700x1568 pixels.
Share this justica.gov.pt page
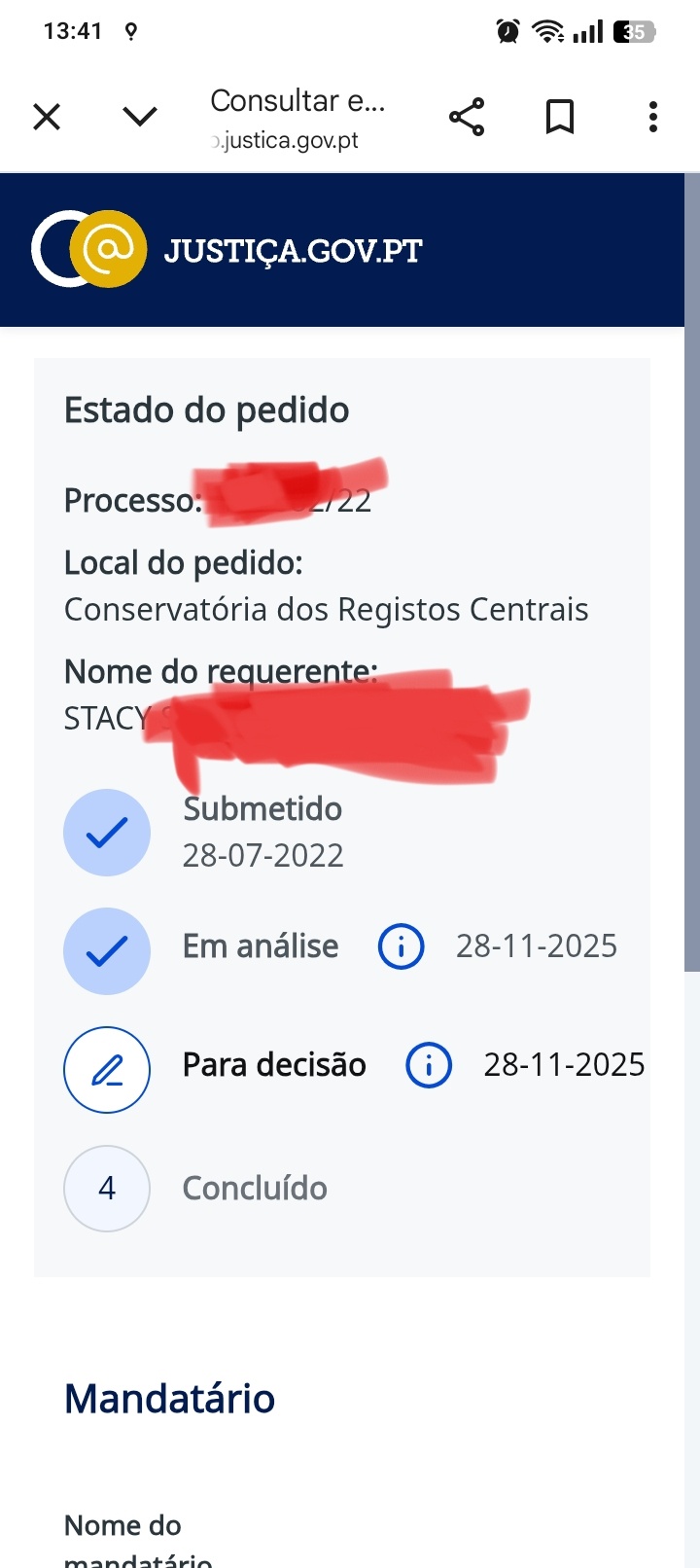467,117
